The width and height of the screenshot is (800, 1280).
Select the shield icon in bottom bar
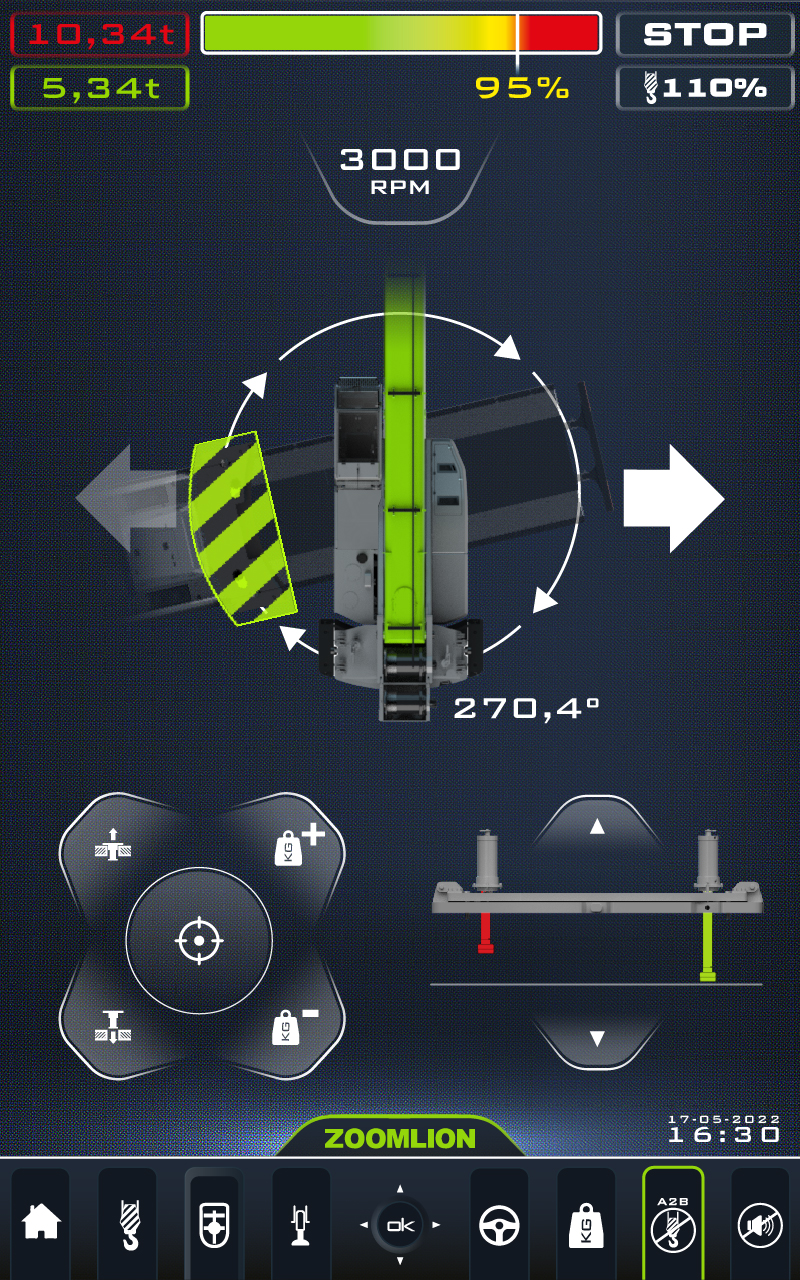tap(214, 1221)
